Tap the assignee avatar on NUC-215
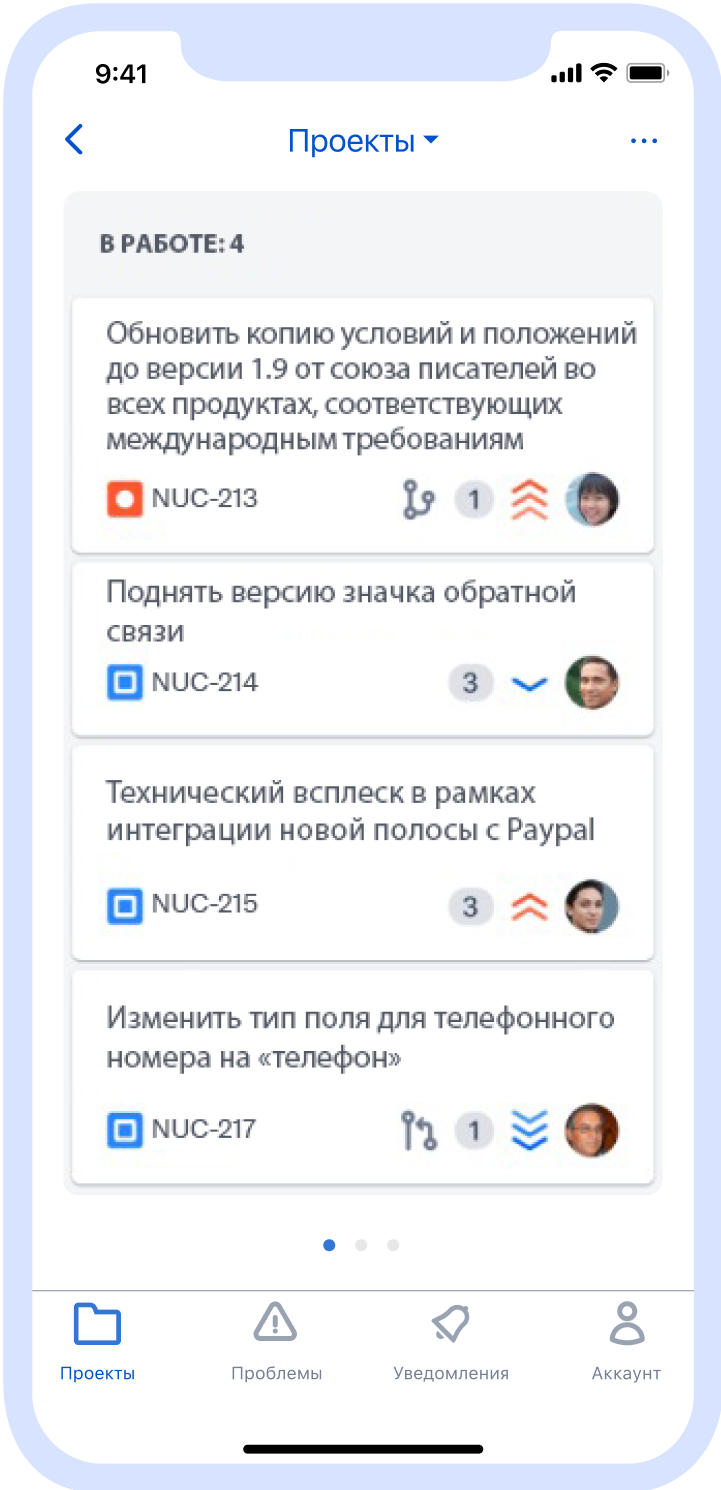Screen dimensions: 721x1490 (x=591, y=906)
